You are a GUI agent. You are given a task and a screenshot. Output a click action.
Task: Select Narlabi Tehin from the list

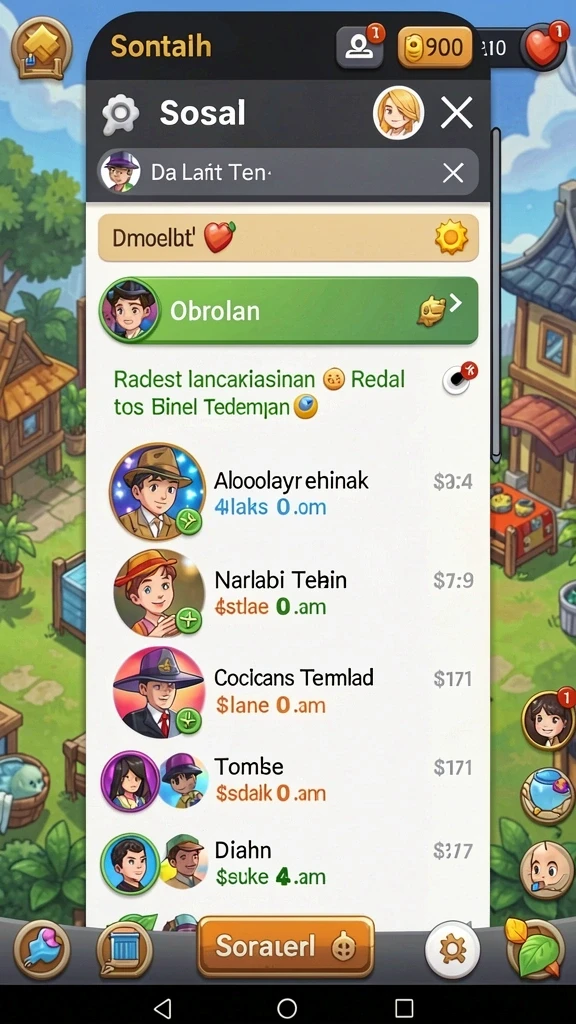[291, 592]
